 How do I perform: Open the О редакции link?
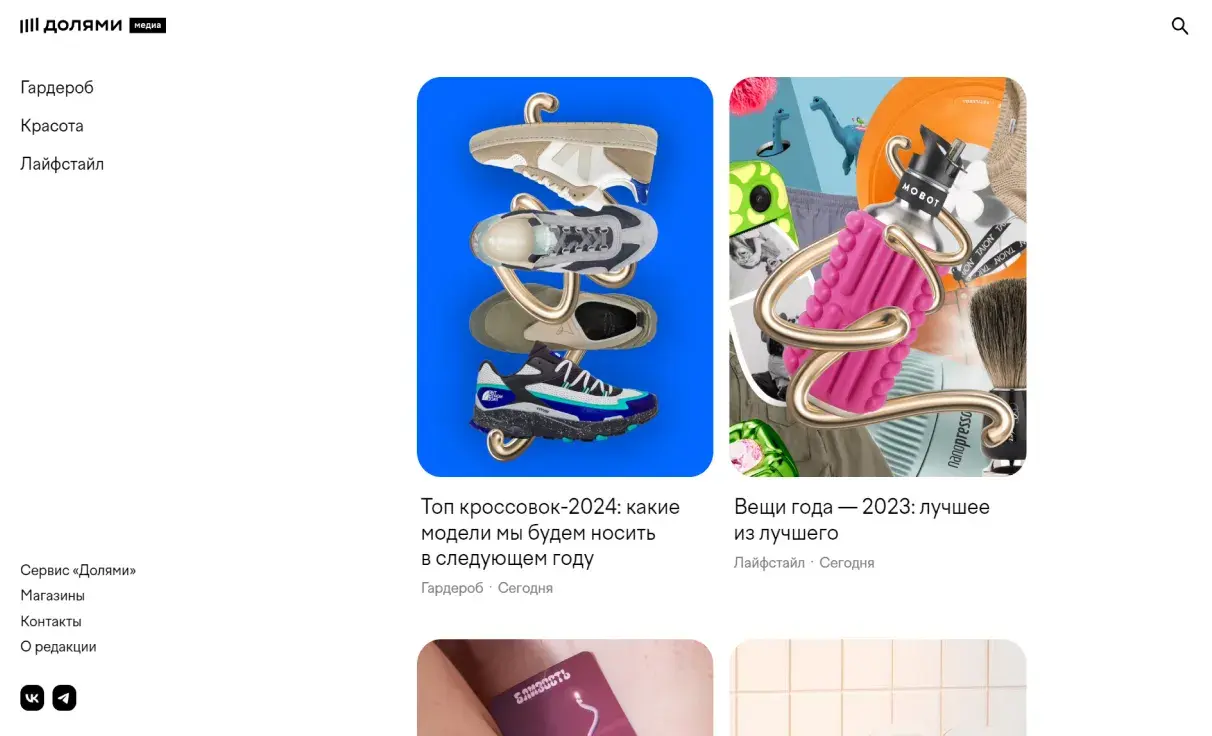(x=58, y=646)
